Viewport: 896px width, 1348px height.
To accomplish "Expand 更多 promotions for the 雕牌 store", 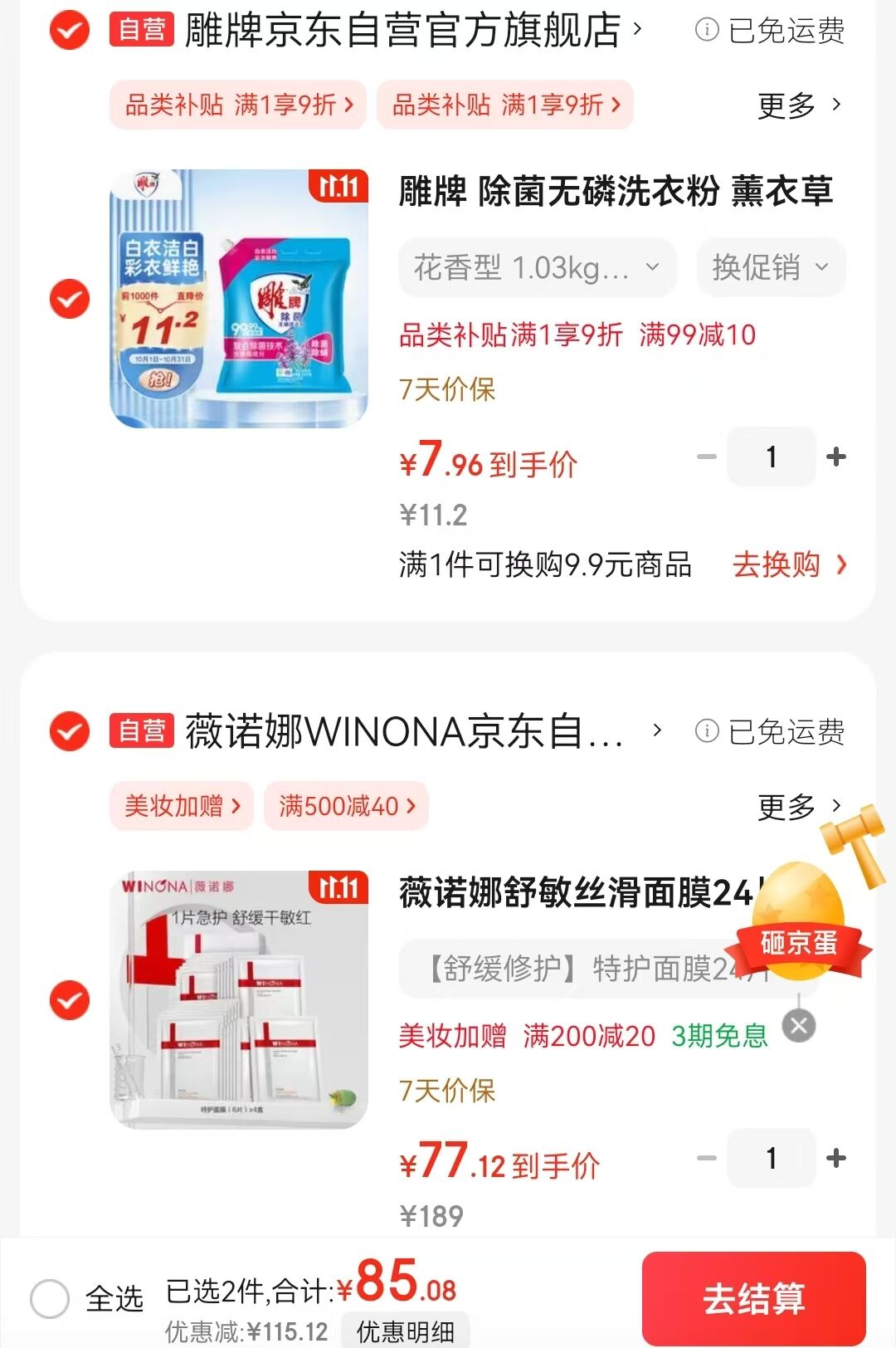I will click(x=800, y=105).
